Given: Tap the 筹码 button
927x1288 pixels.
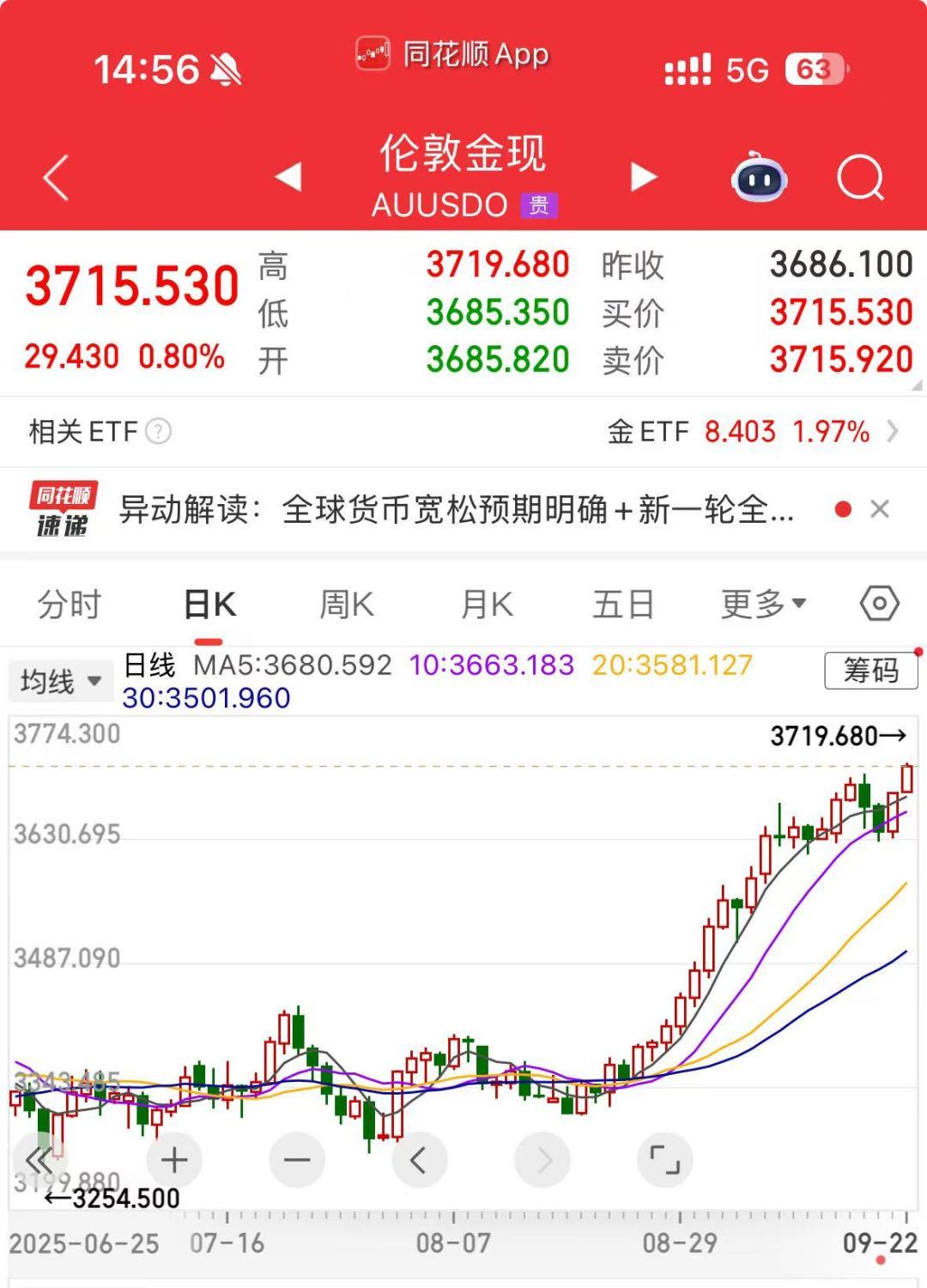Looking at the screenshot, I should (870, 671).
